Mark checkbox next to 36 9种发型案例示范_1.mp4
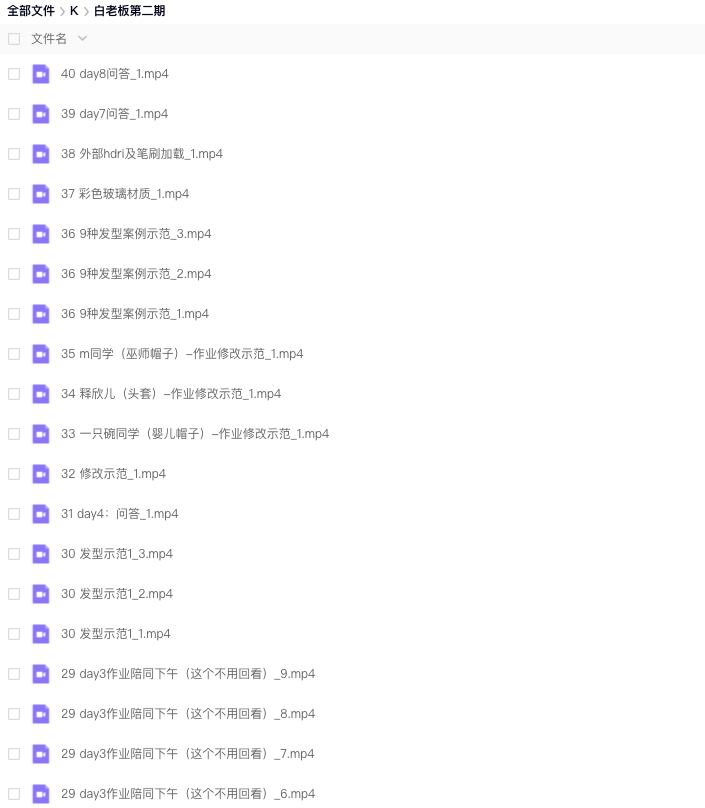 click(x=14, y=314)
